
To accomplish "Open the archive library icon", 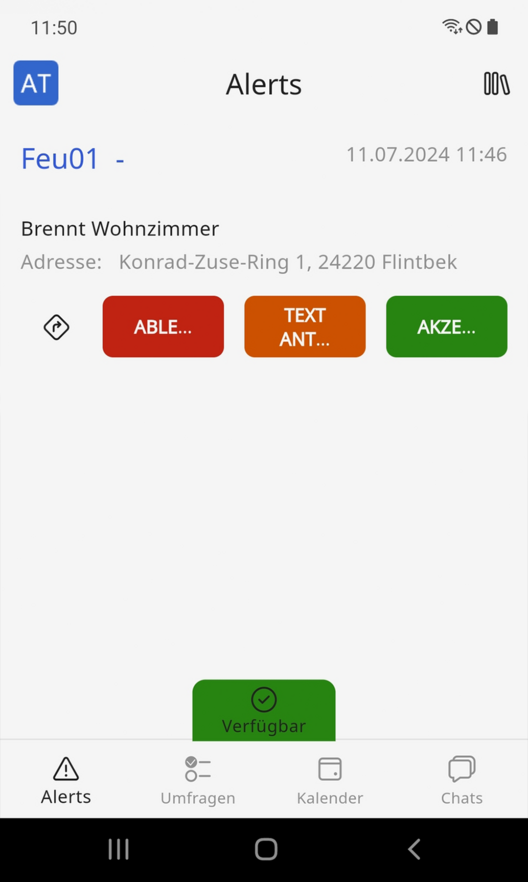I will point(497,83).
